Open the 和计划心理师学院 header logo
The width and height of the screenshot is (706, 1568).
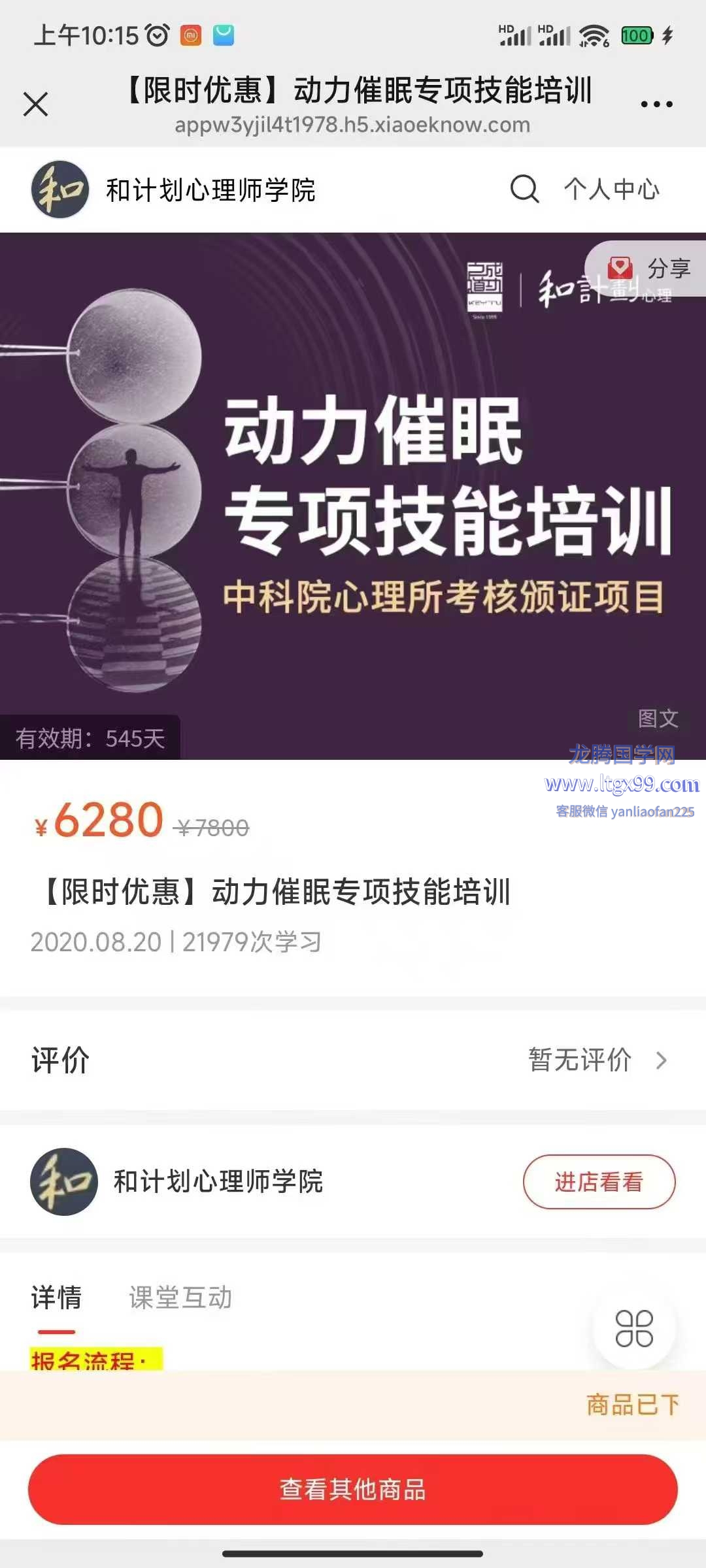pyautogui.click(x=60, y=190)
